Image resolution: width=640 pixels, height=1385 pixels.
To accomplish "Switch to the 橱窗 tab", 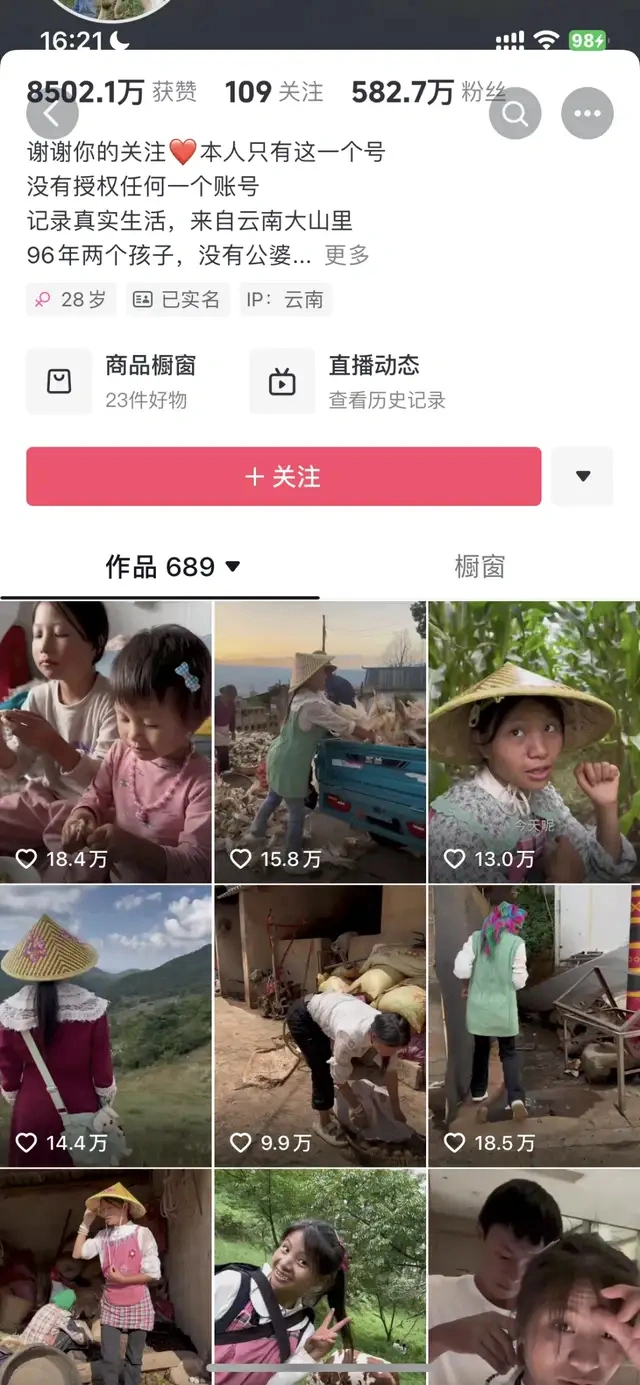I will (x=479, y=567).
